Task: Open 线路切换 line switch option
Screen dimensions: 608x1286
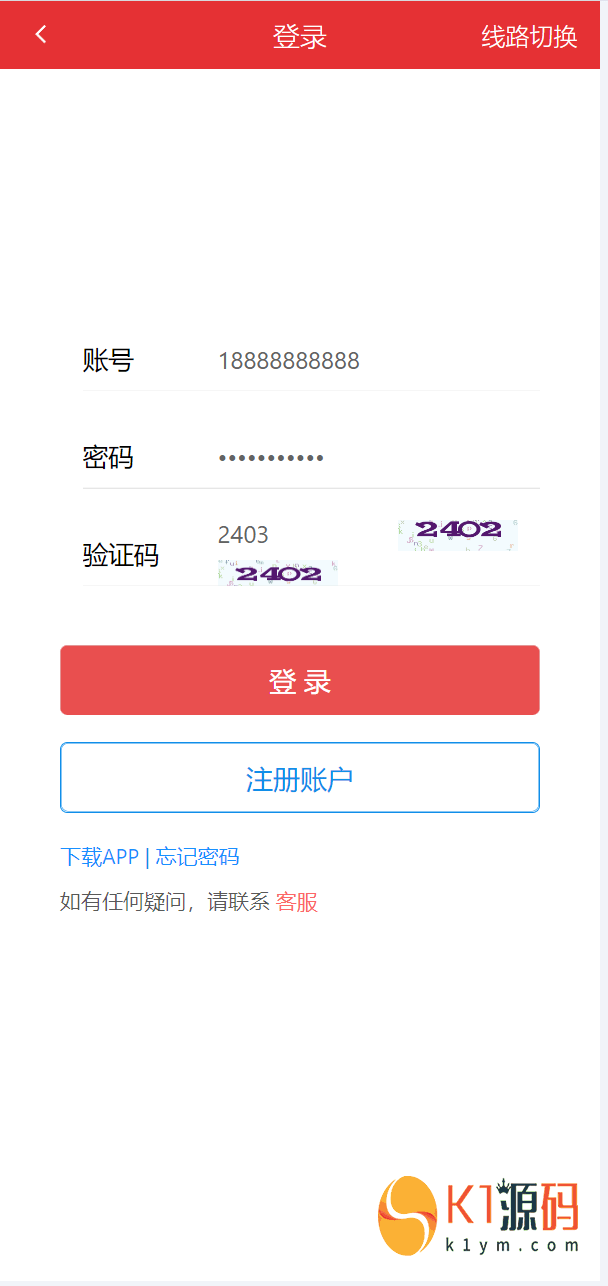Action: (529, 37)
